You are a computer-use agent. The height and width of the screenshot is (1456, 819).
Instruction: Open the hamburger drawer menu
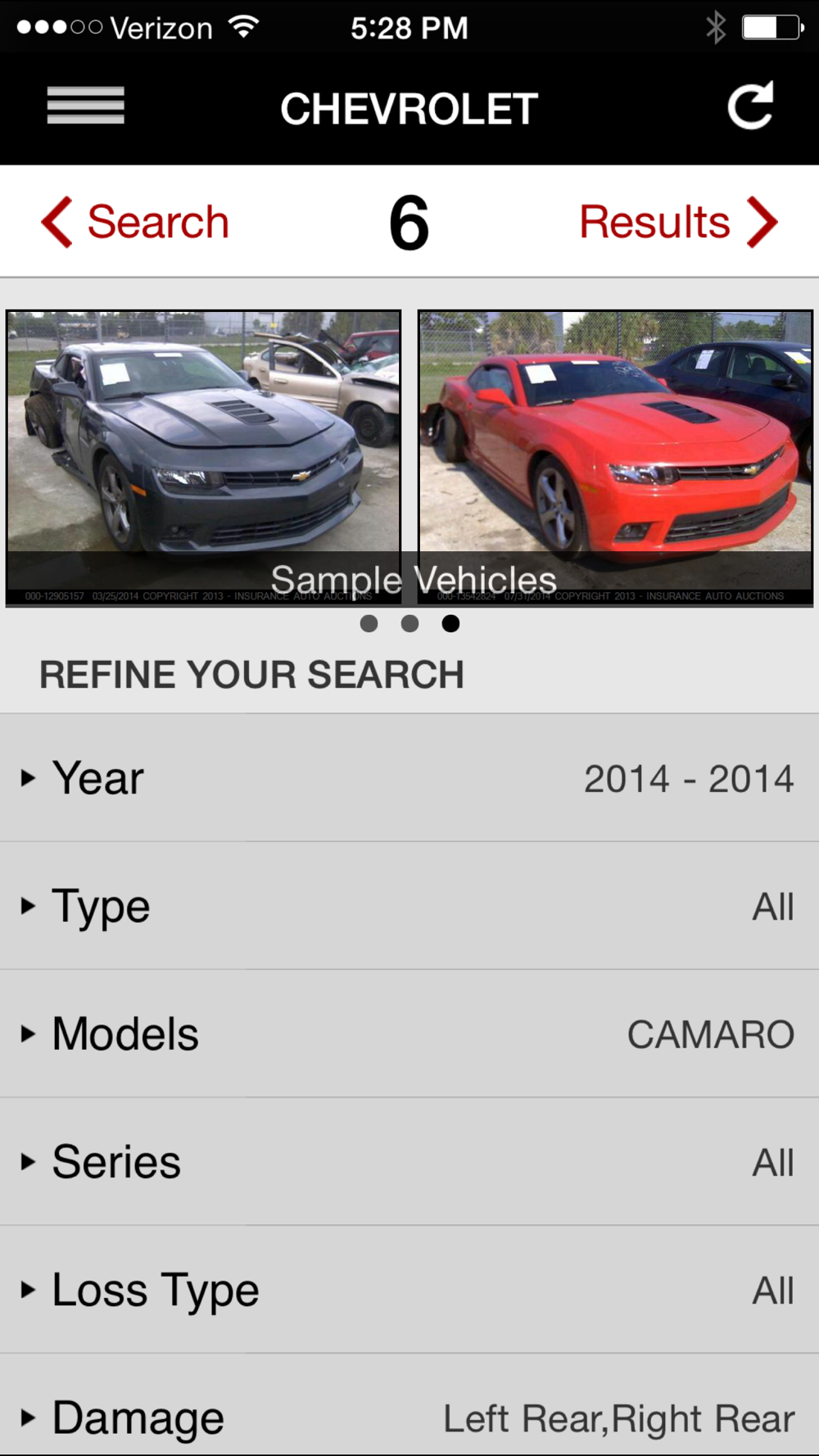tap(85, 106)
